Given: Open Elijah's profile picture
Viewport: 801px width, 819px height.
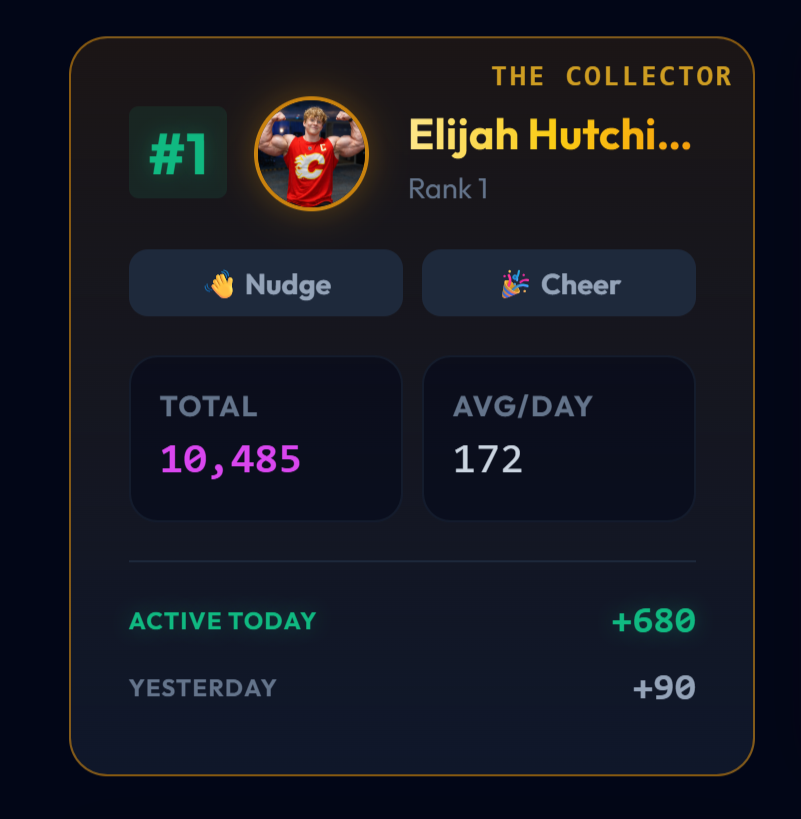Looking at the screenshot, I should point(312,153).
